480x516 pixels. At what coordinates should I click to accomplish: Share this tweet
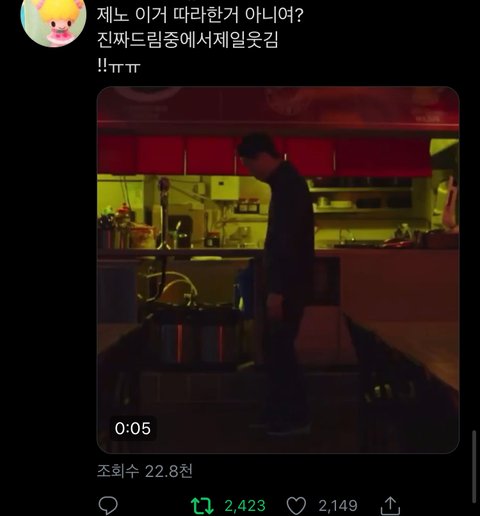coord(390,505)
